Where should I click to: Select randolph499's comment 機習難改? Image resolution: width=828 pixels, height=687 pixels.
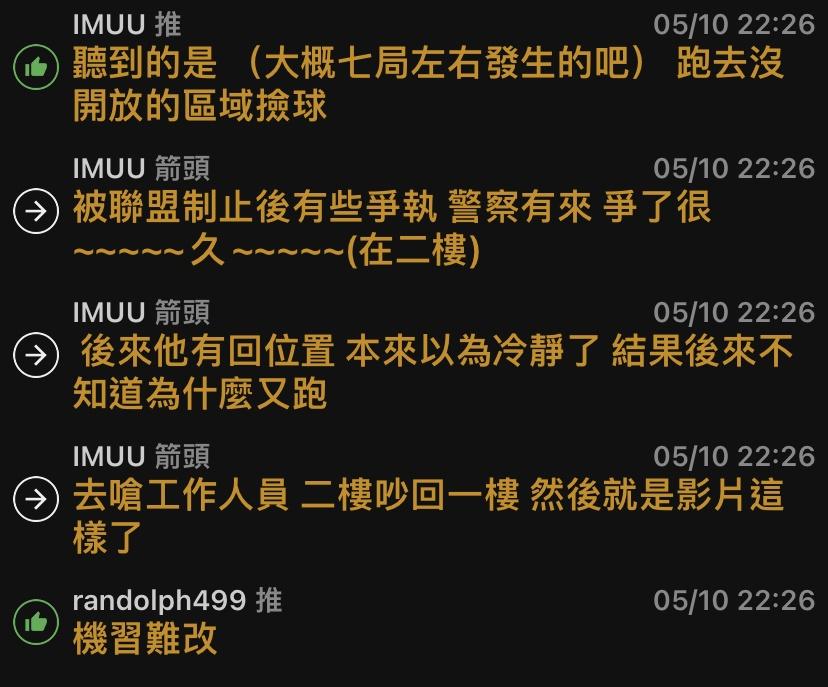tap(145, 639)
